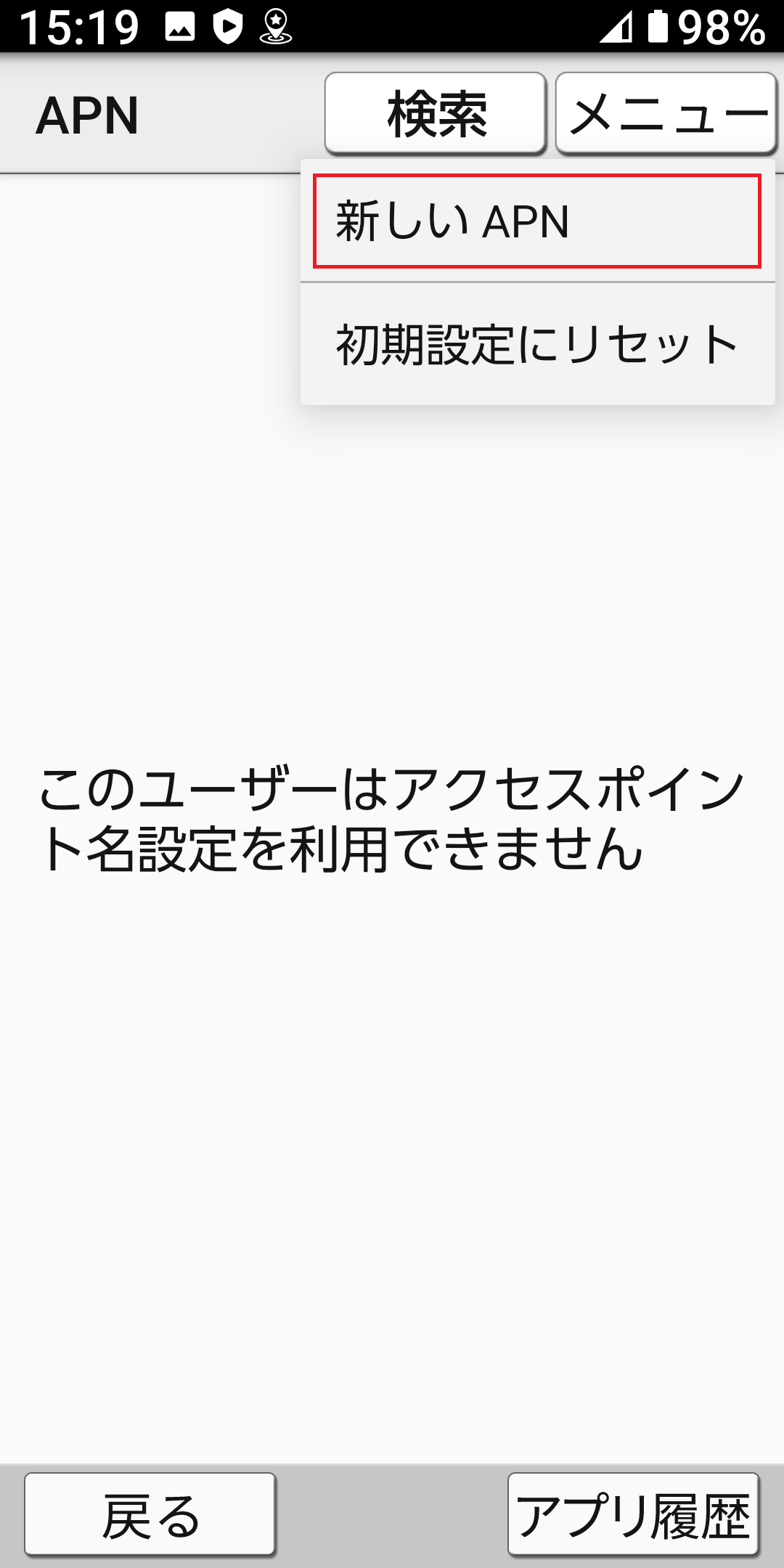The height and width of the screenshot is (1568, 784).
Task: Open the メニュー button
Action: [666, 113]
